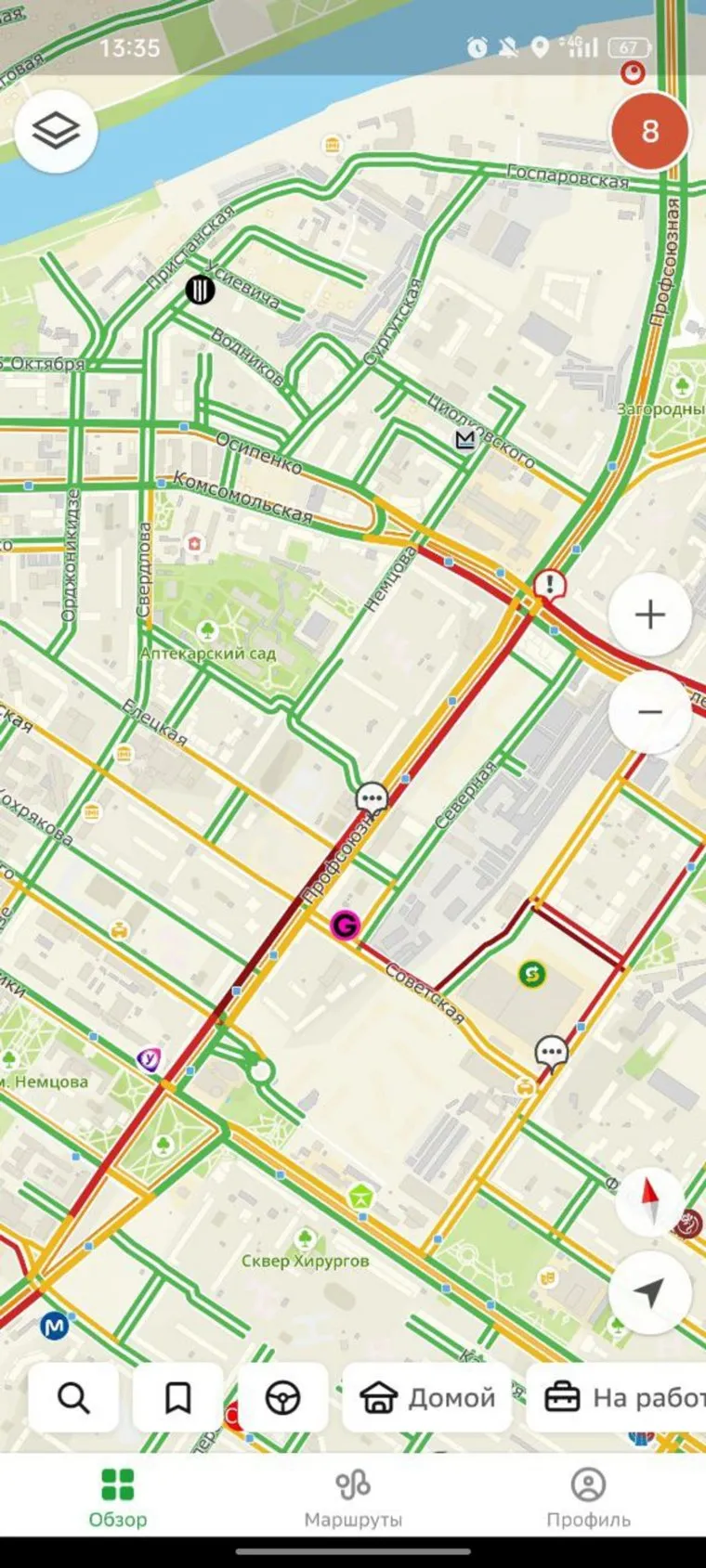Screen dimensions: 706x1568
Task: Build route to Домой
Action: point(427,1397)
